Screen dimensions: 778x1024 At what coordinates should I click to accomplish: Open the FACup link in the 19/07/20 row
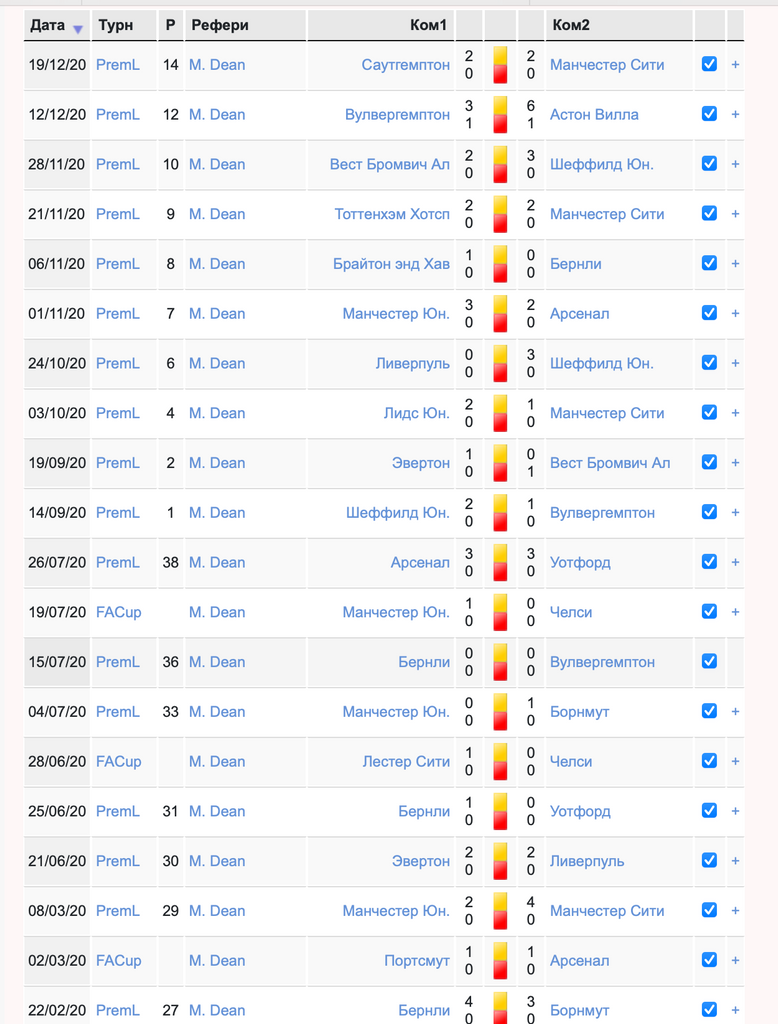[118, 612]
